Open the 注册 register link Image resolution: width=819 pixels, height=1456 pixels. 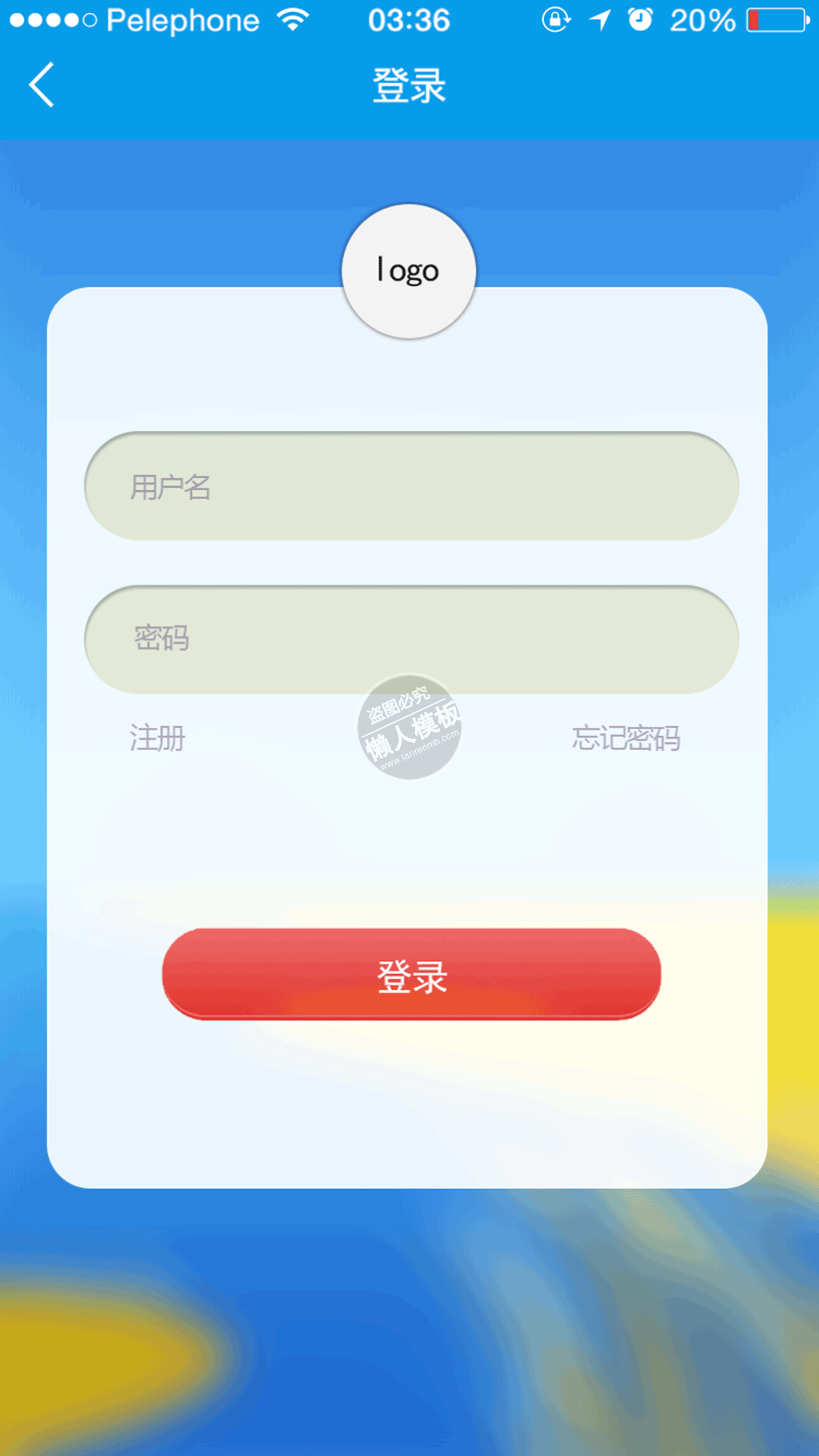pyautogui.click(x=158, y=737)
